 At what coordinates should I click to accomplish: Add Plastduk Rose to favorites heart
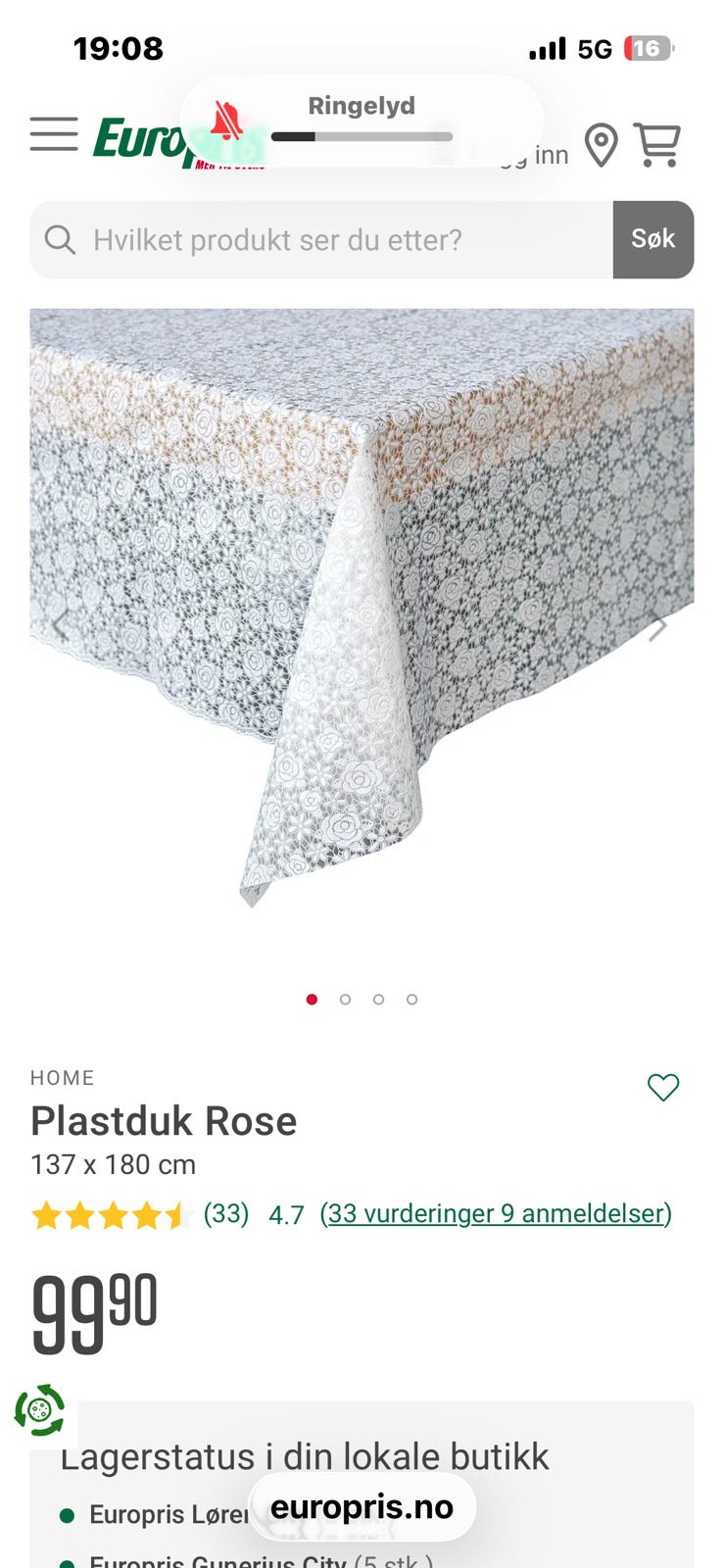point(663,1087)
